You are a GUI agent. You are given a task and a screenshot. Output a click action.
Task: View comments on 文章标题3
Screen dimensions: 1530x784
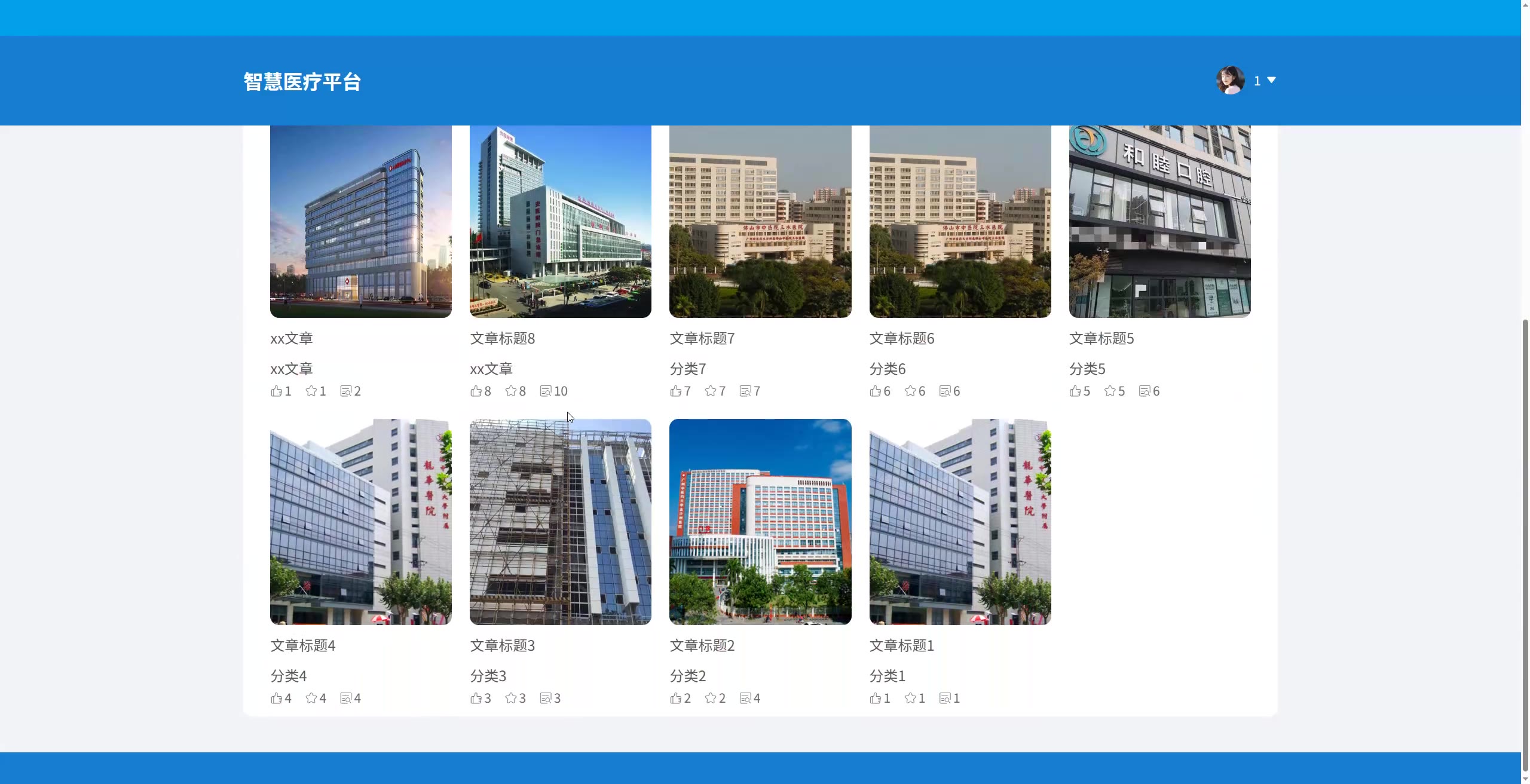pos(546,698)
